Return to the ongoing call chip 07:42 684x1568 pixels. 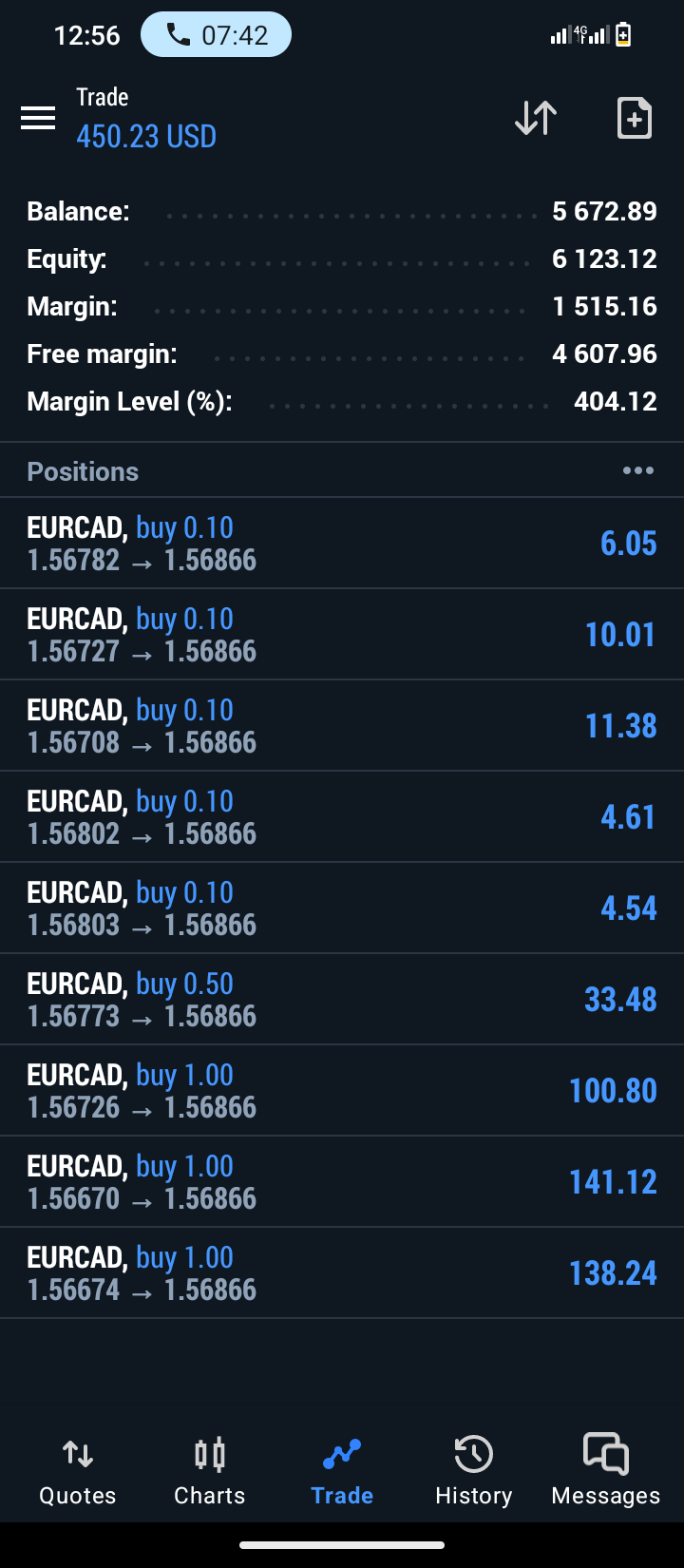coord(216,35)
